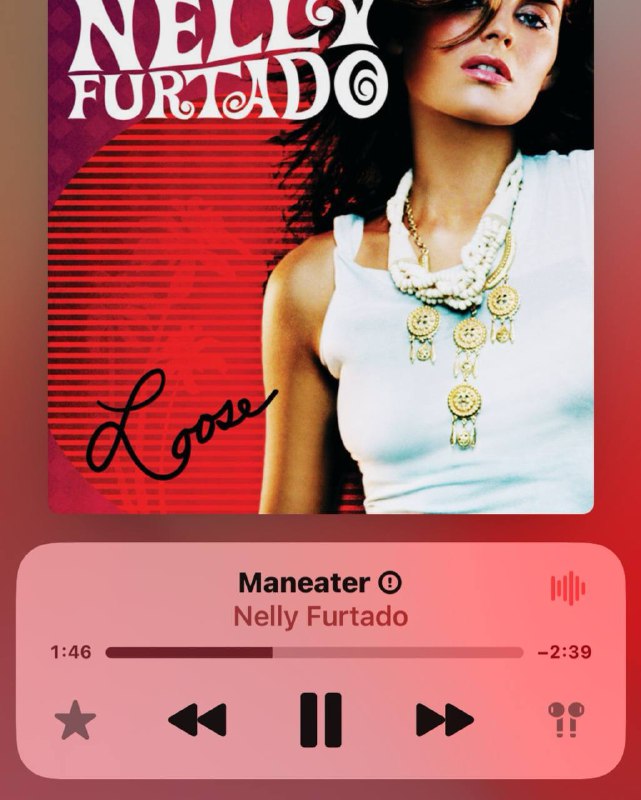The width and height of the screenshot is (641, 800).
Task: Tap the playback progress bar
Action: [314, 653]
